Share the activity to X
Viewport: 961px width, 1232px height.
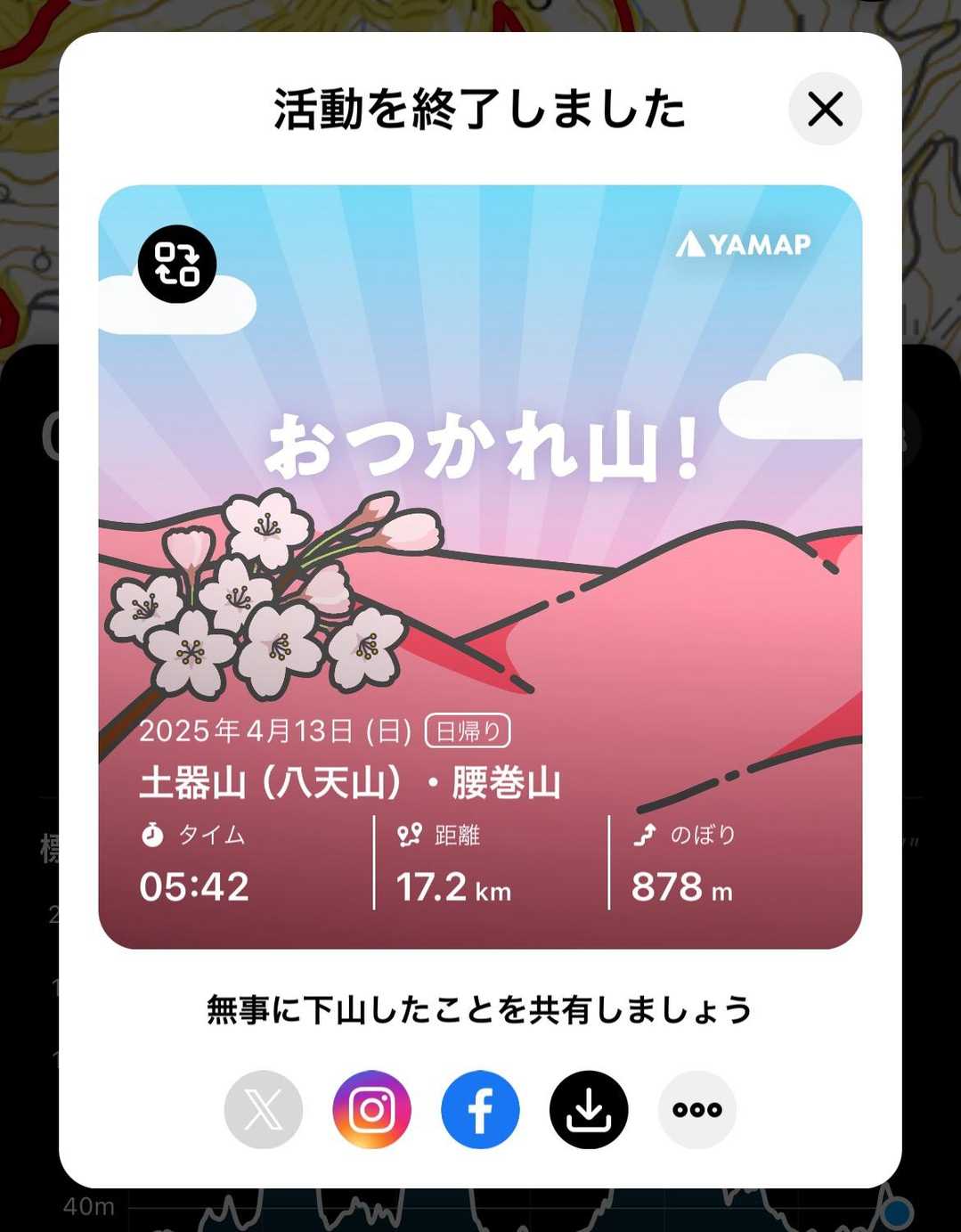point(264,1110)
